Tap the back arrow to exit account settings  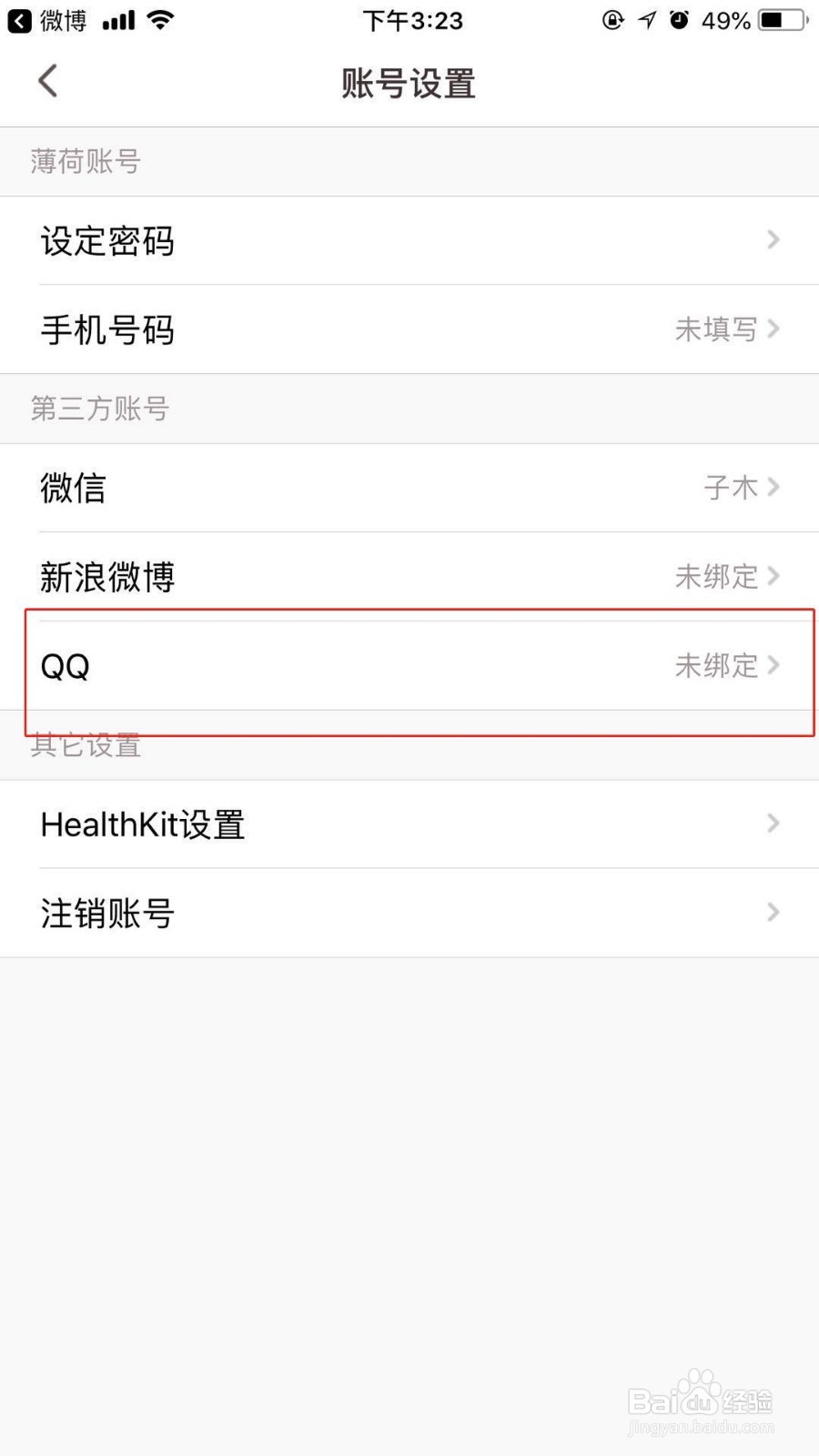(x=48, y=80)
